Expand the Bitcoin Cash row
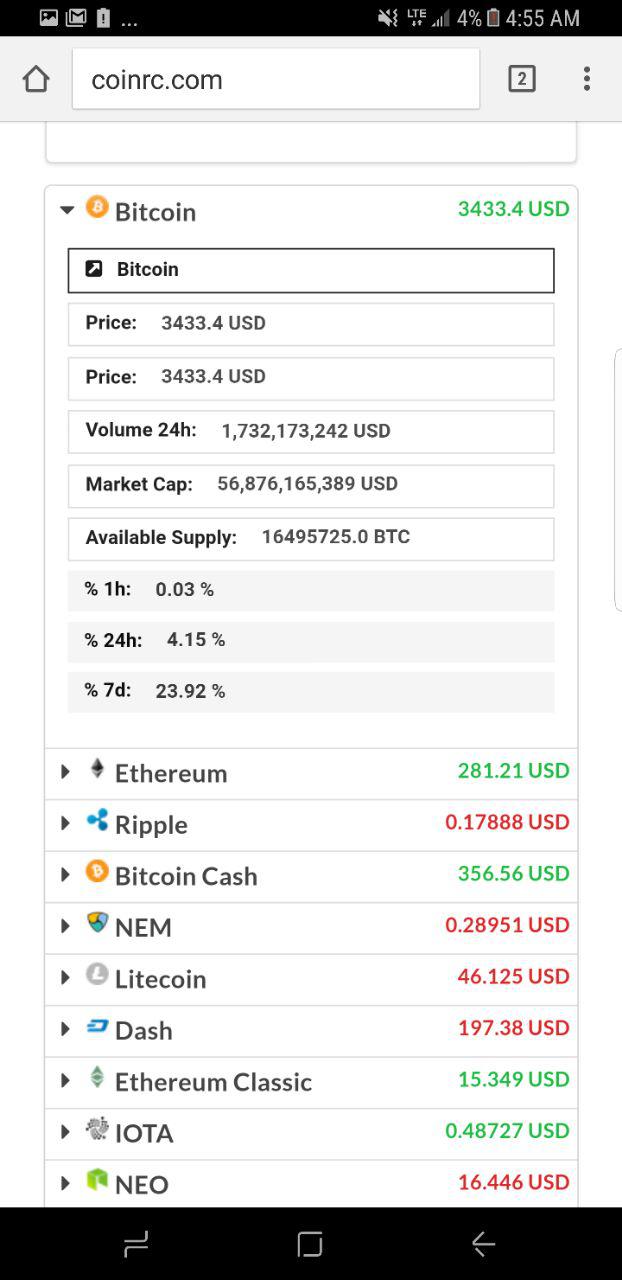 pos(311,876)
